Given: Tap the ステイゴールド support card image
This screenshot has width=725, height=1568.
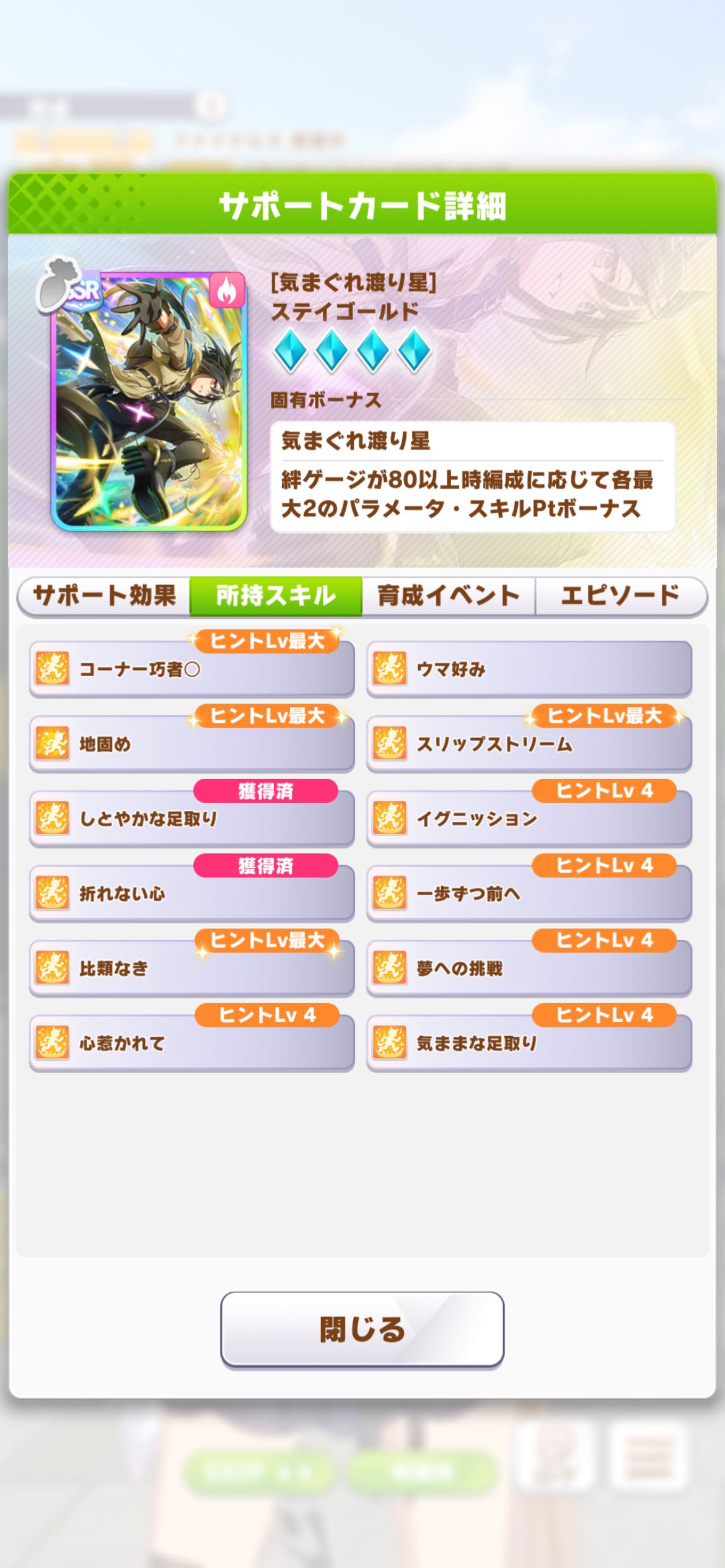Looking at the screenshot, I should 149,401.
